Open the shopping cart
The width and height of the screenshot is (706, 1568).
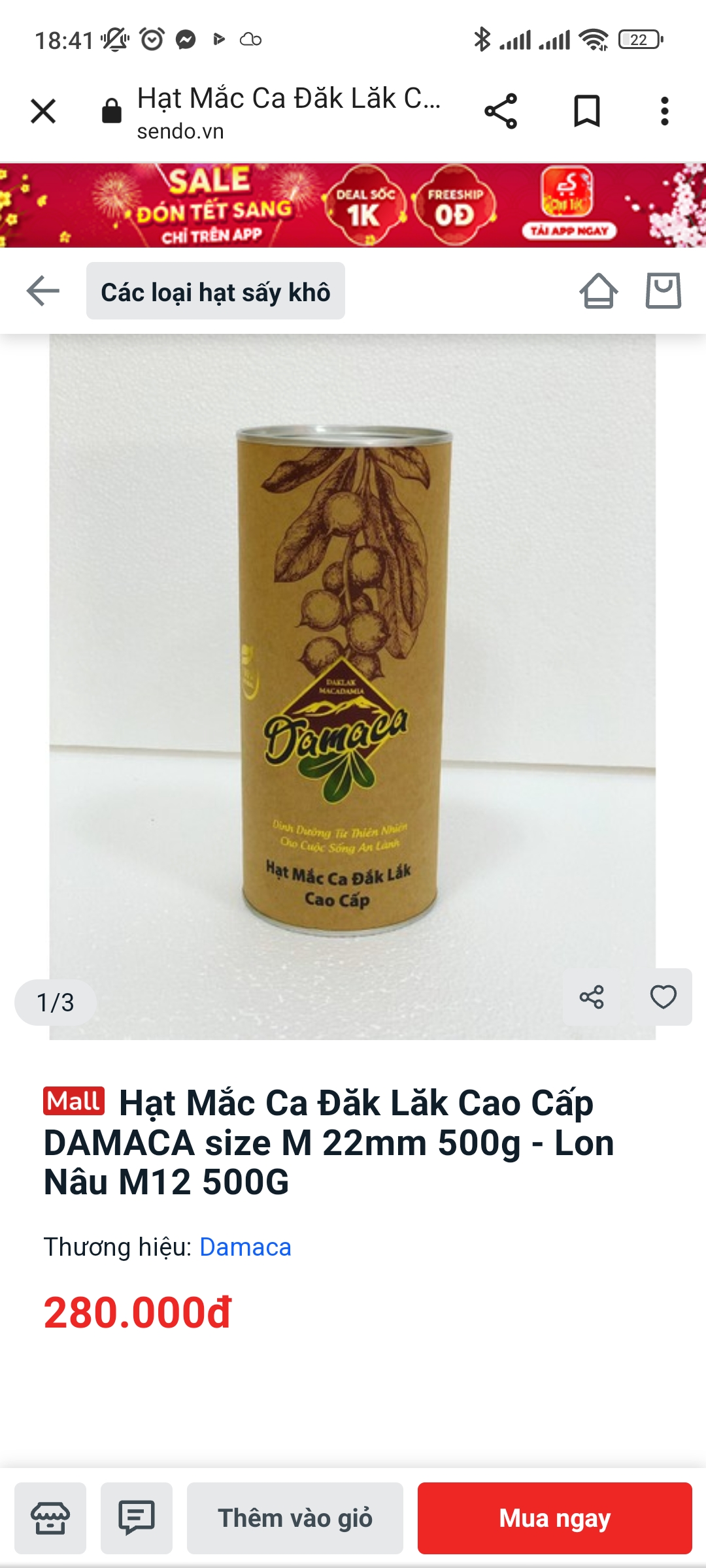pyautogui.click(x=663, y=291)
